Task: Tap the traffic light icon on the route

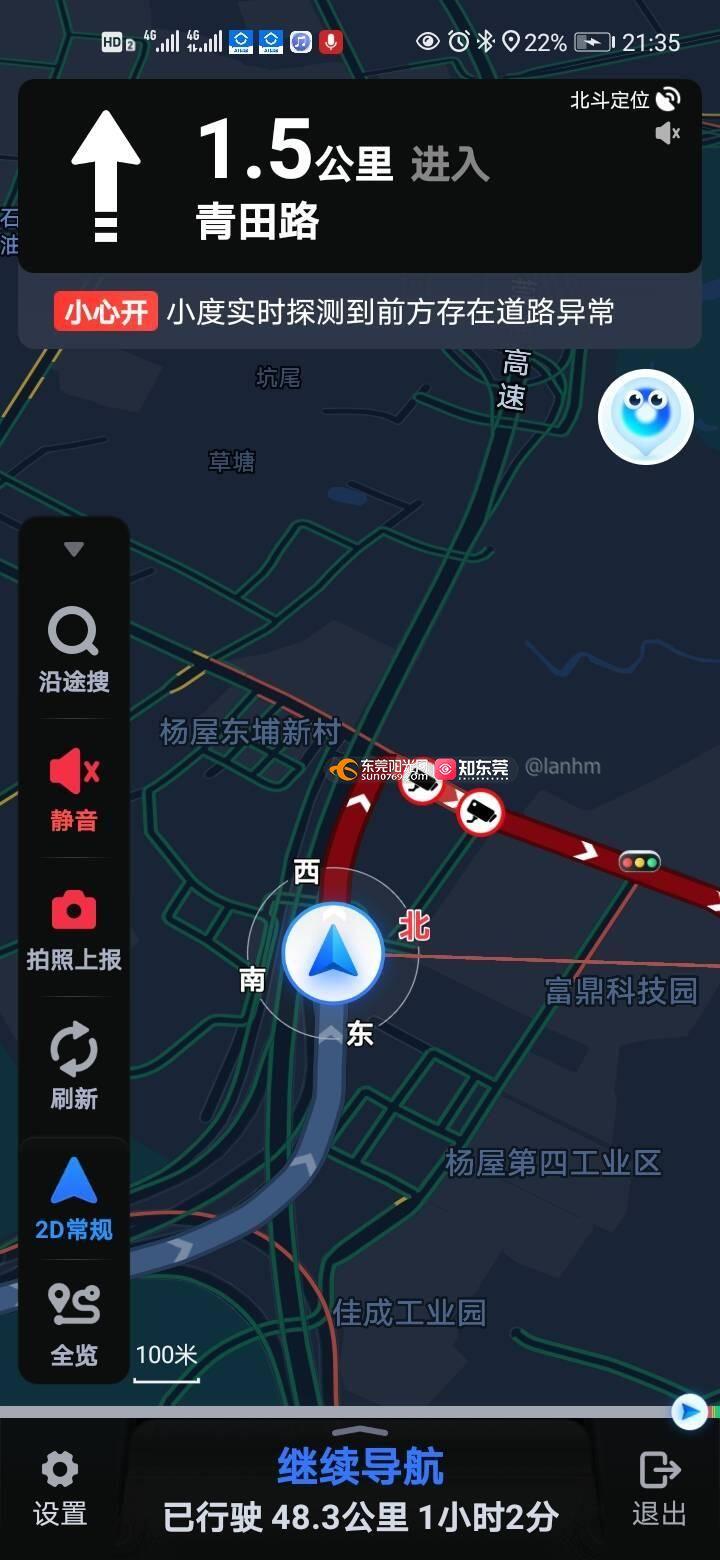Action: pos(640,862)
